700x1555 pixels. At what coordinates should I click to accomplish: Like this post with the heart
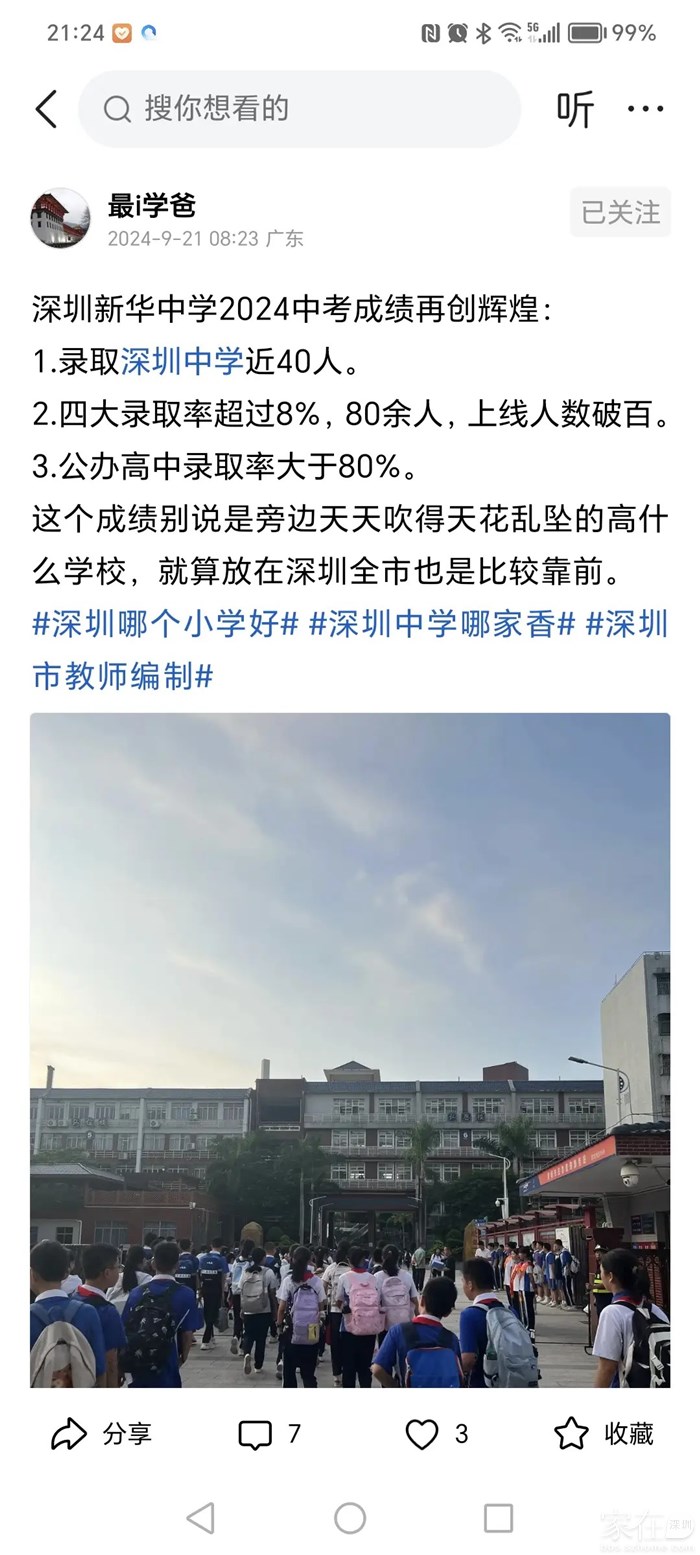pos(436,1434)
